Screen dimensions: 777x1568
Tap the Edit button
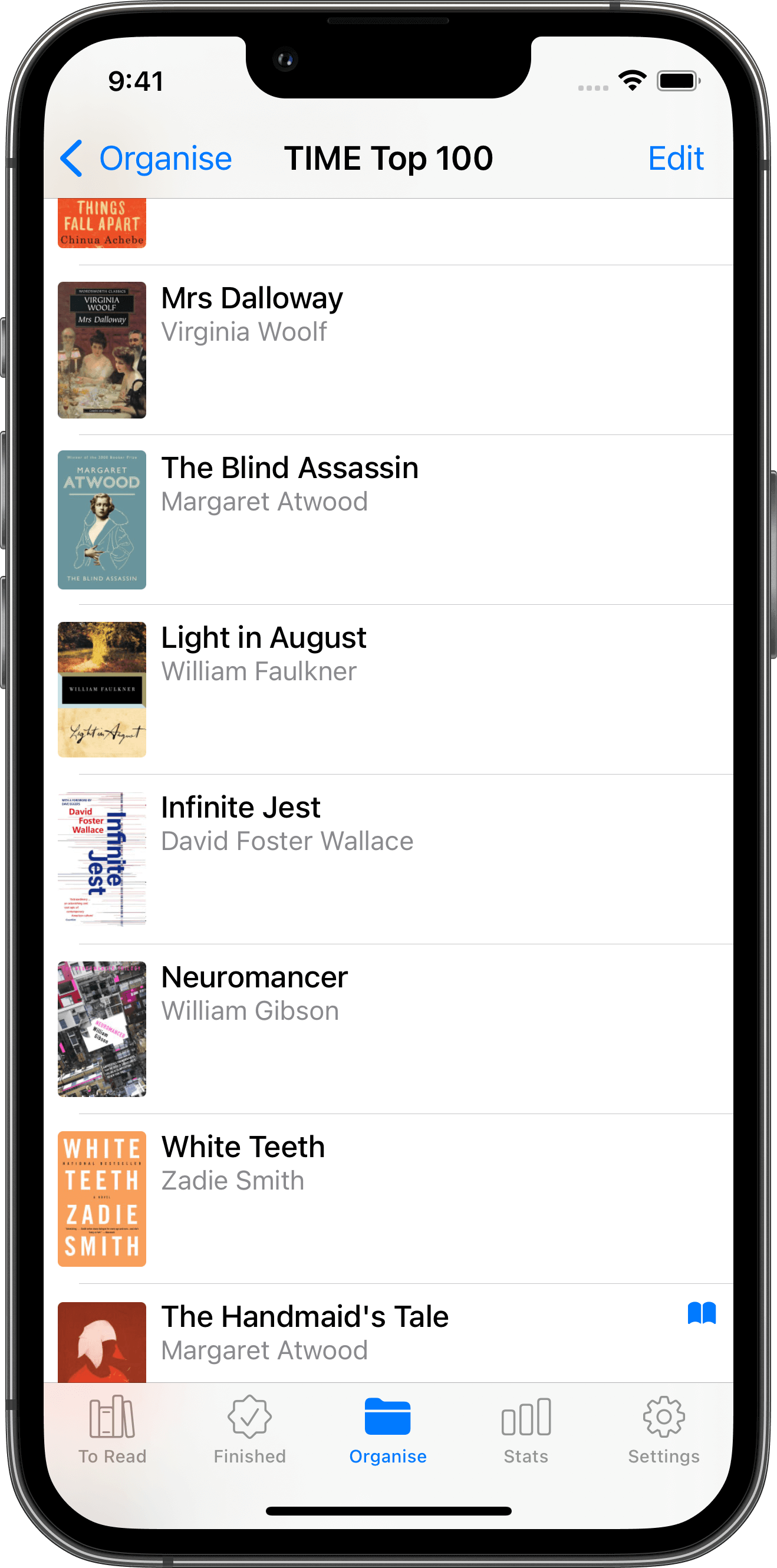coord(676,157)
